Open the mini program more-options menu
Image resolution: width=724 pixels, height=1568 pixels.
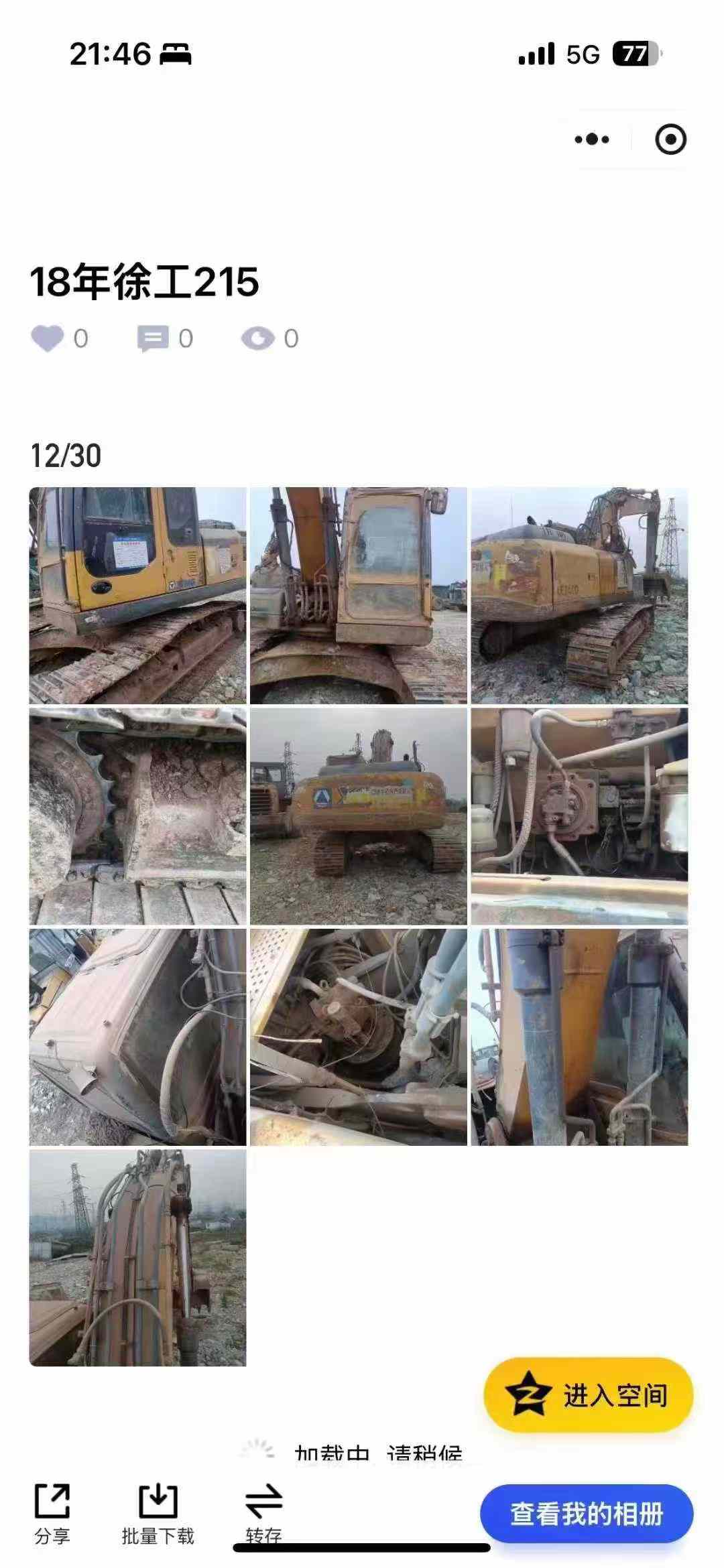click(x=592, y=139)
